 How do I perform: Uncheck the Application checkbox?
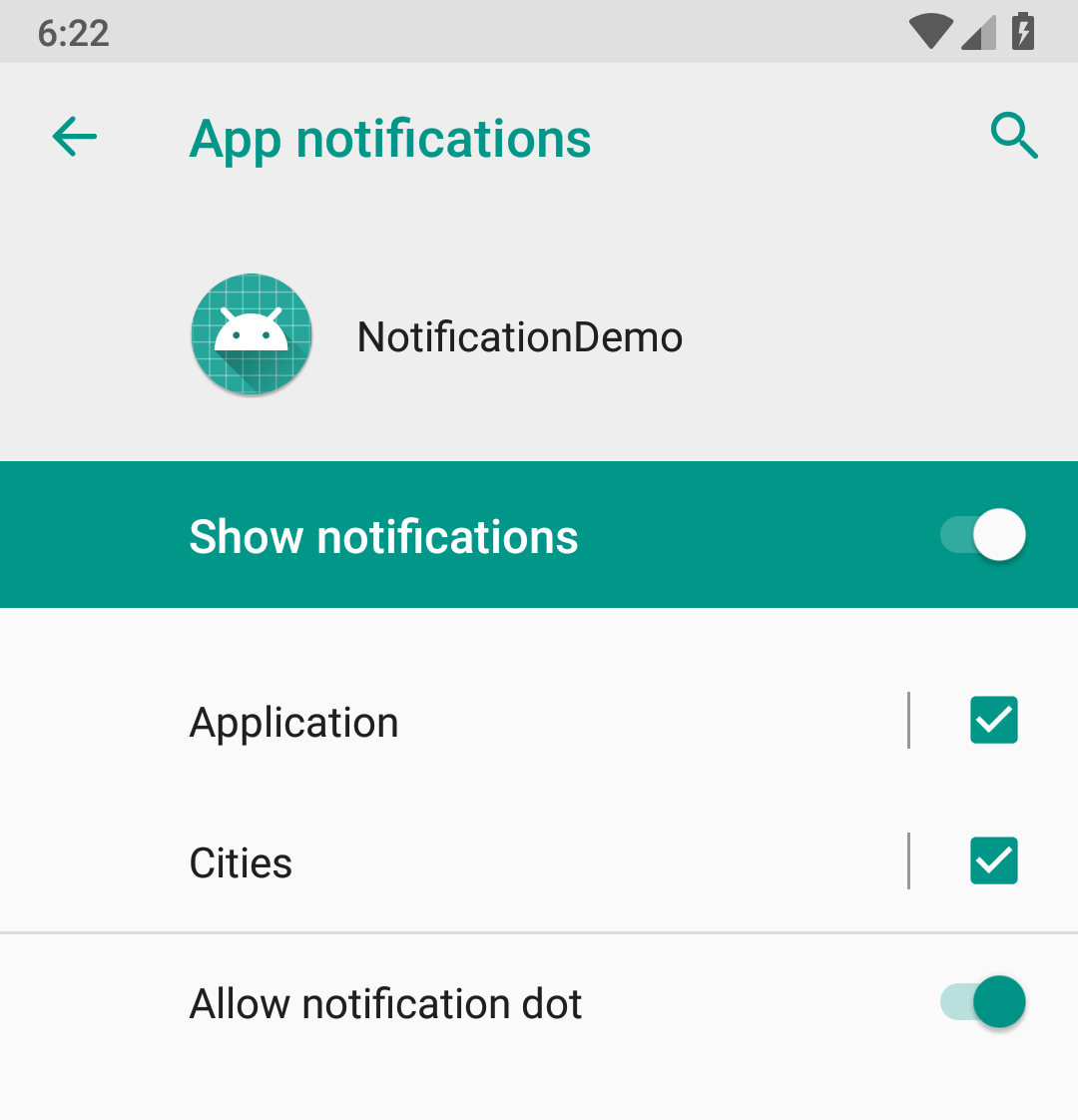993,721
